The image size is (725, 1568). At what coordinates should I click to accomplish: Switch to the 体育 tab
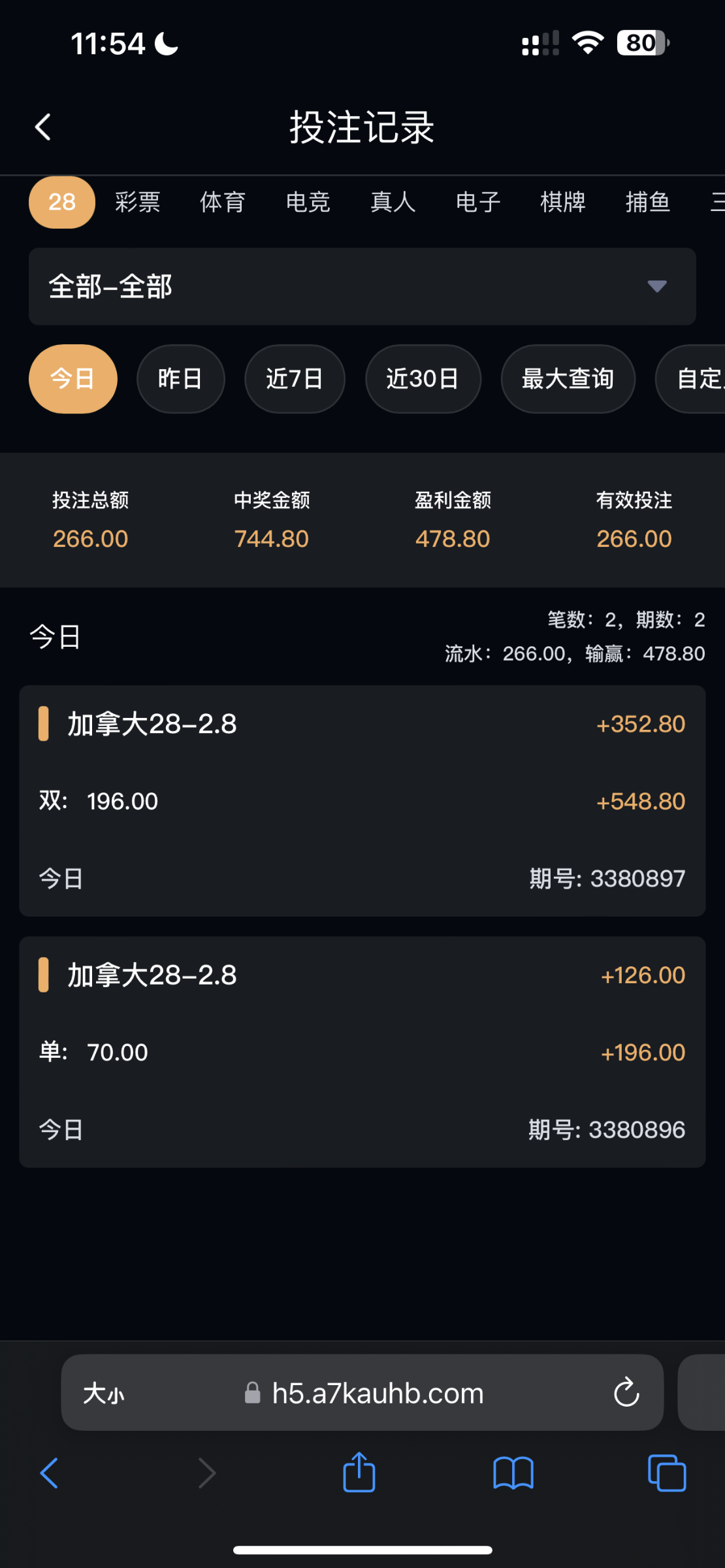pyautogui.click(x=222, y=203)
